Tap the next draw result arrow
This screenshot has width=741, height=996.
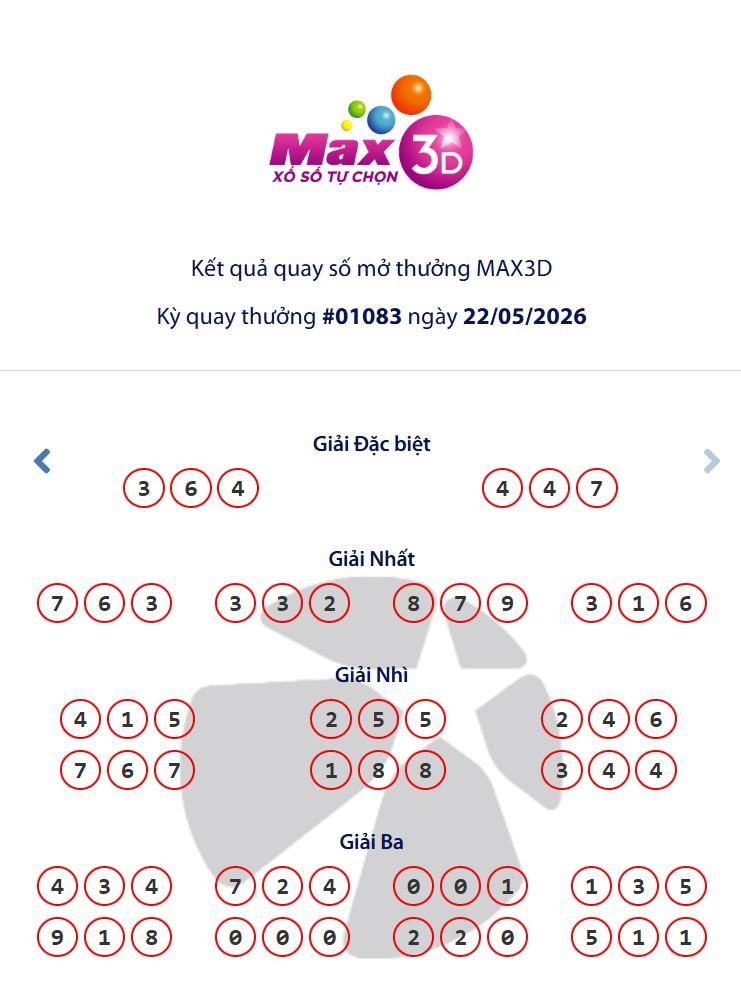712,461
